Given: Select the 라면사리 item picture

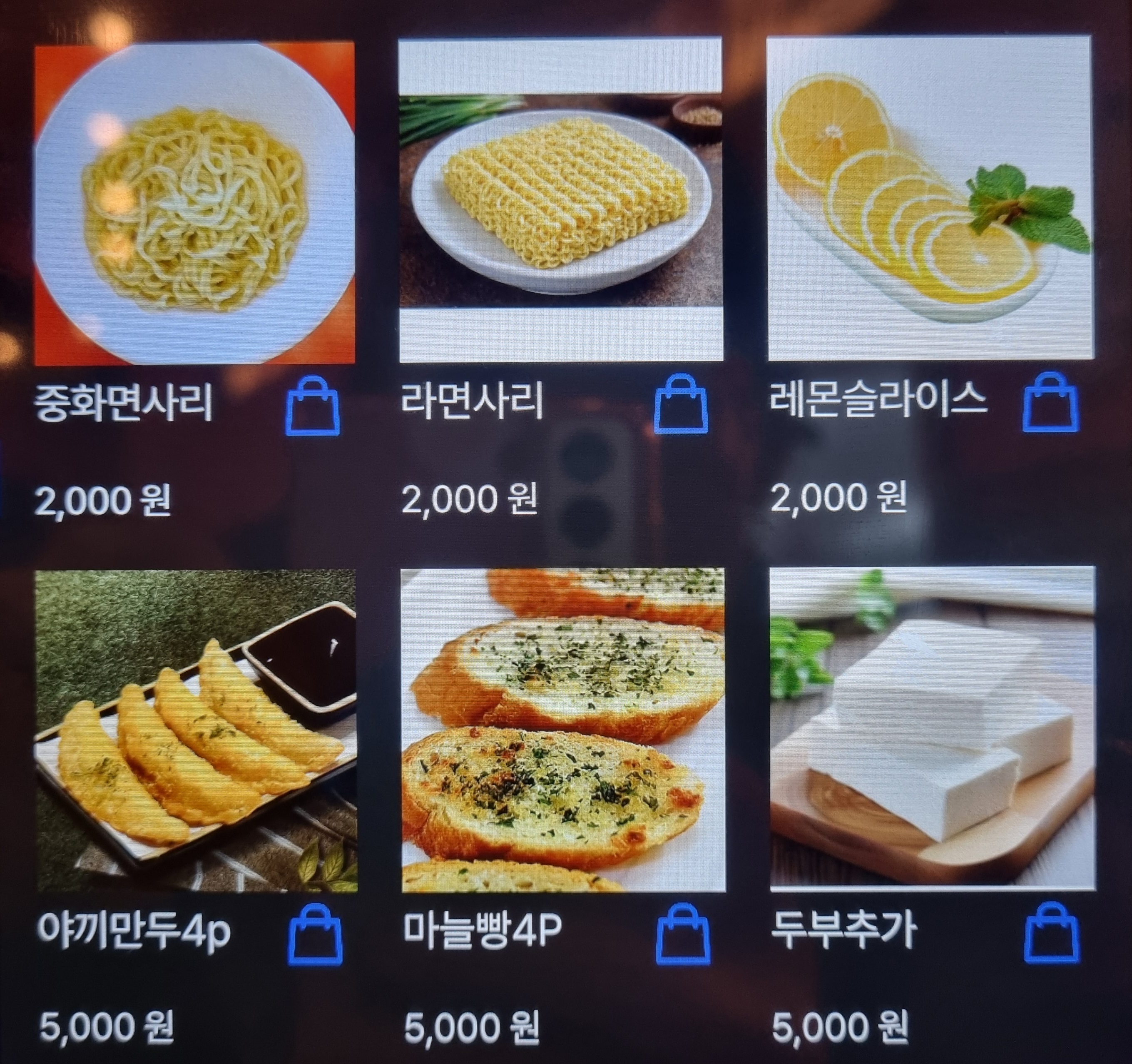Looking at the screenshot, I should [561, 199].
